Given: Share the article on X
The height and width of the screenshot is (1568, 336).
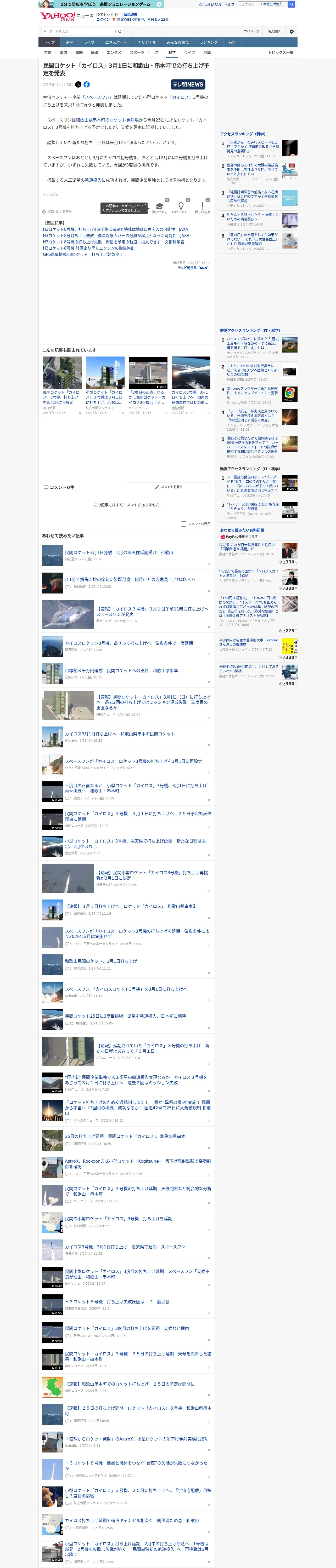Looking at the screenshot, I should coord(78,85).
